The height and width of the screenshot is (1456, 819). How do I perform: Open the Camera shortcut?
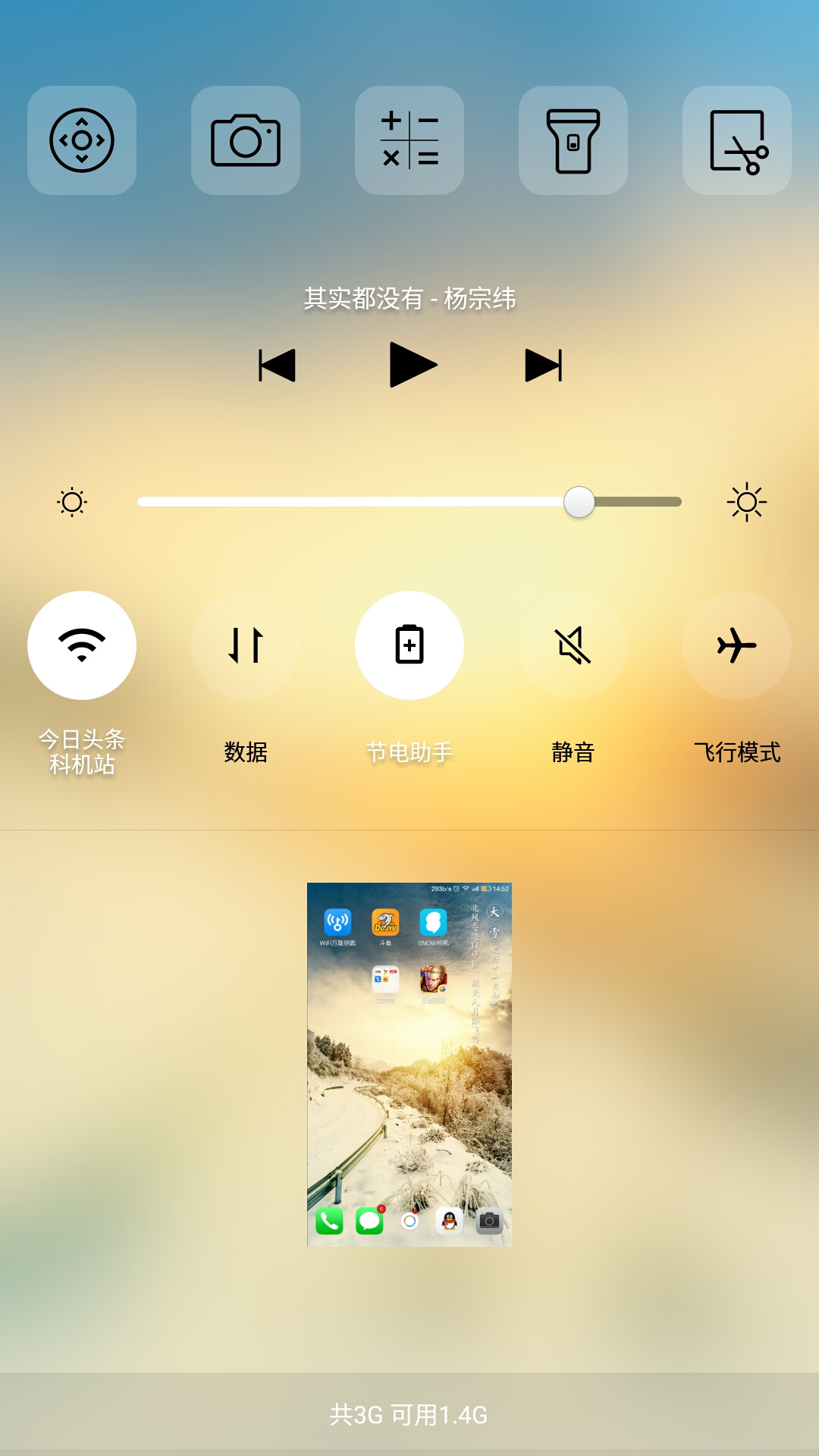[x=245, y=142]
